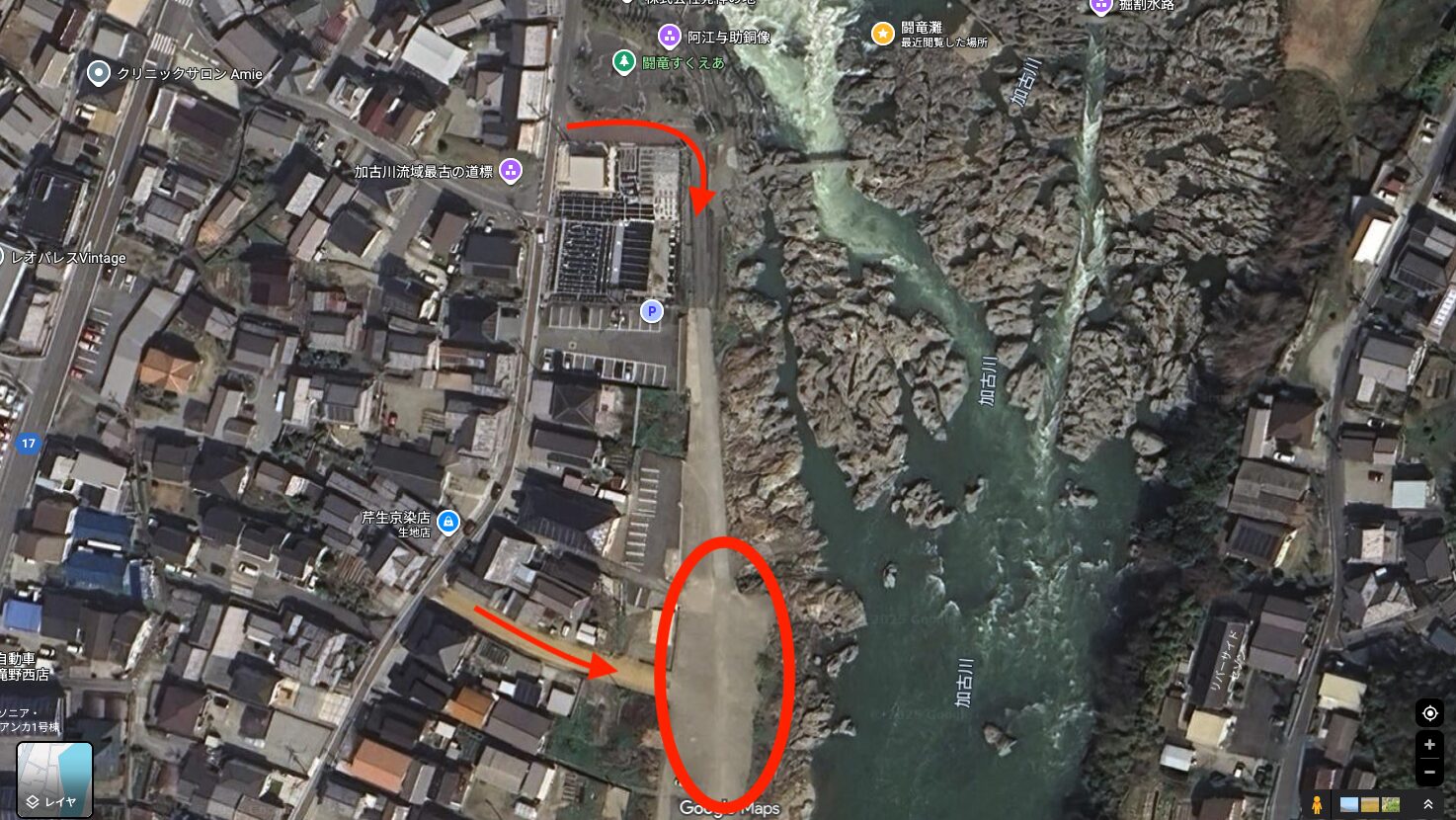Select the route 17 road badge
Viewport: 1456px width, 820px height.
(x=27, y=444)
